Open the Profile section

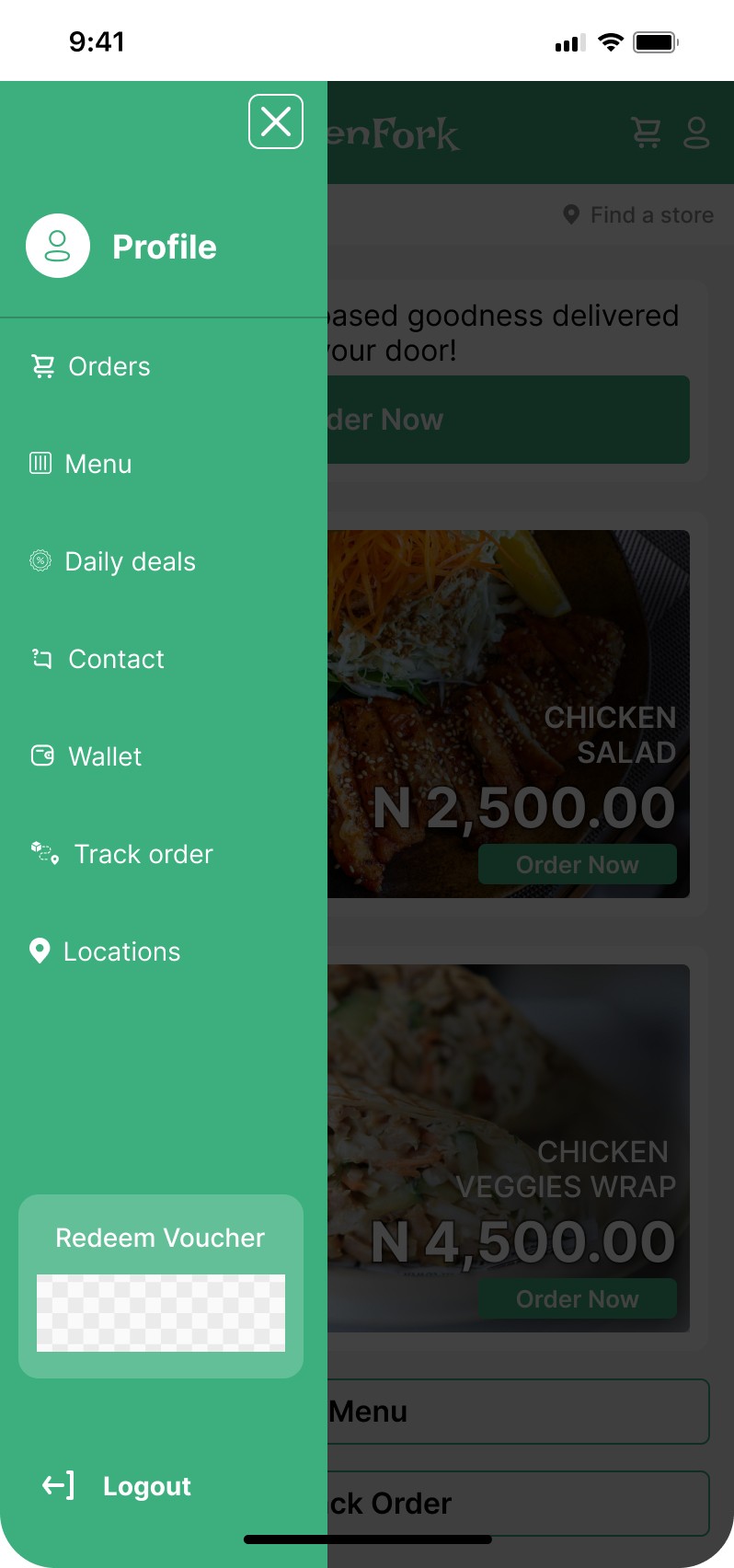point(121,247)
